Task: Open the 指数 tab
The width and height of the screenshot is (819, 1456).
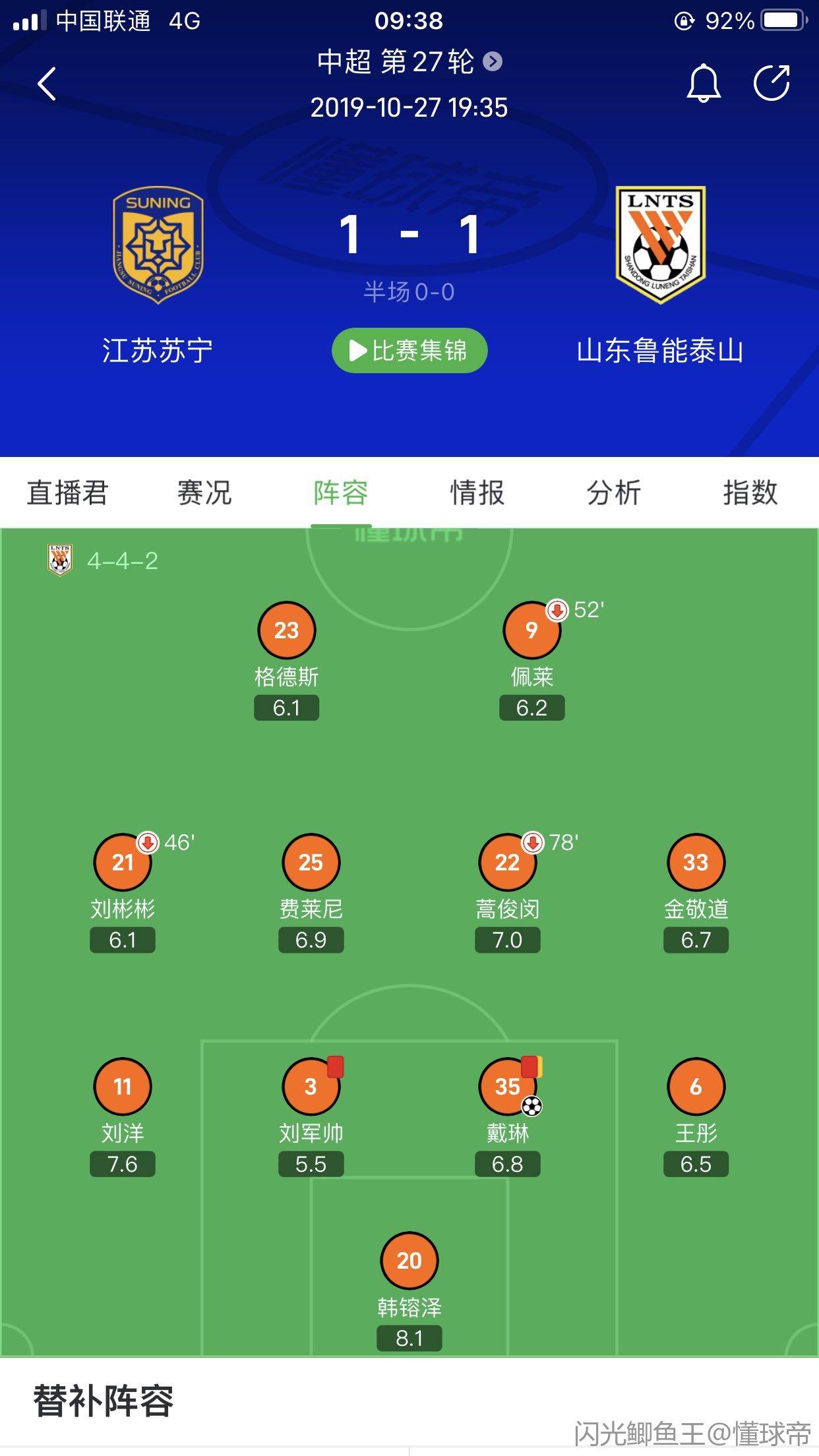Action: 750,493
